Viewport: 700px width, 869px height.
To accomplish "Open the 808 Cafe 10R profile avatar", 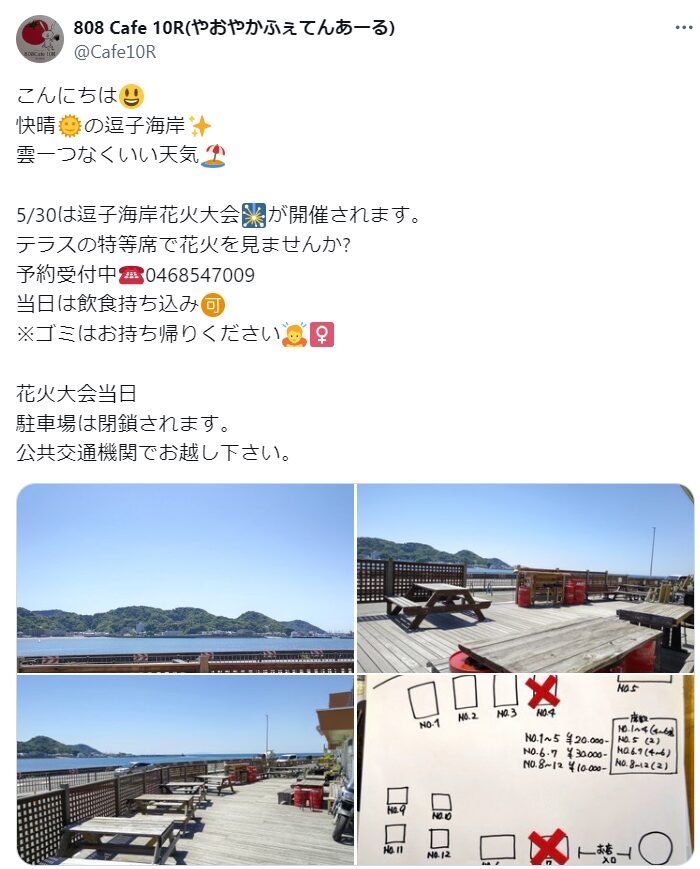I will click(40, 38).
